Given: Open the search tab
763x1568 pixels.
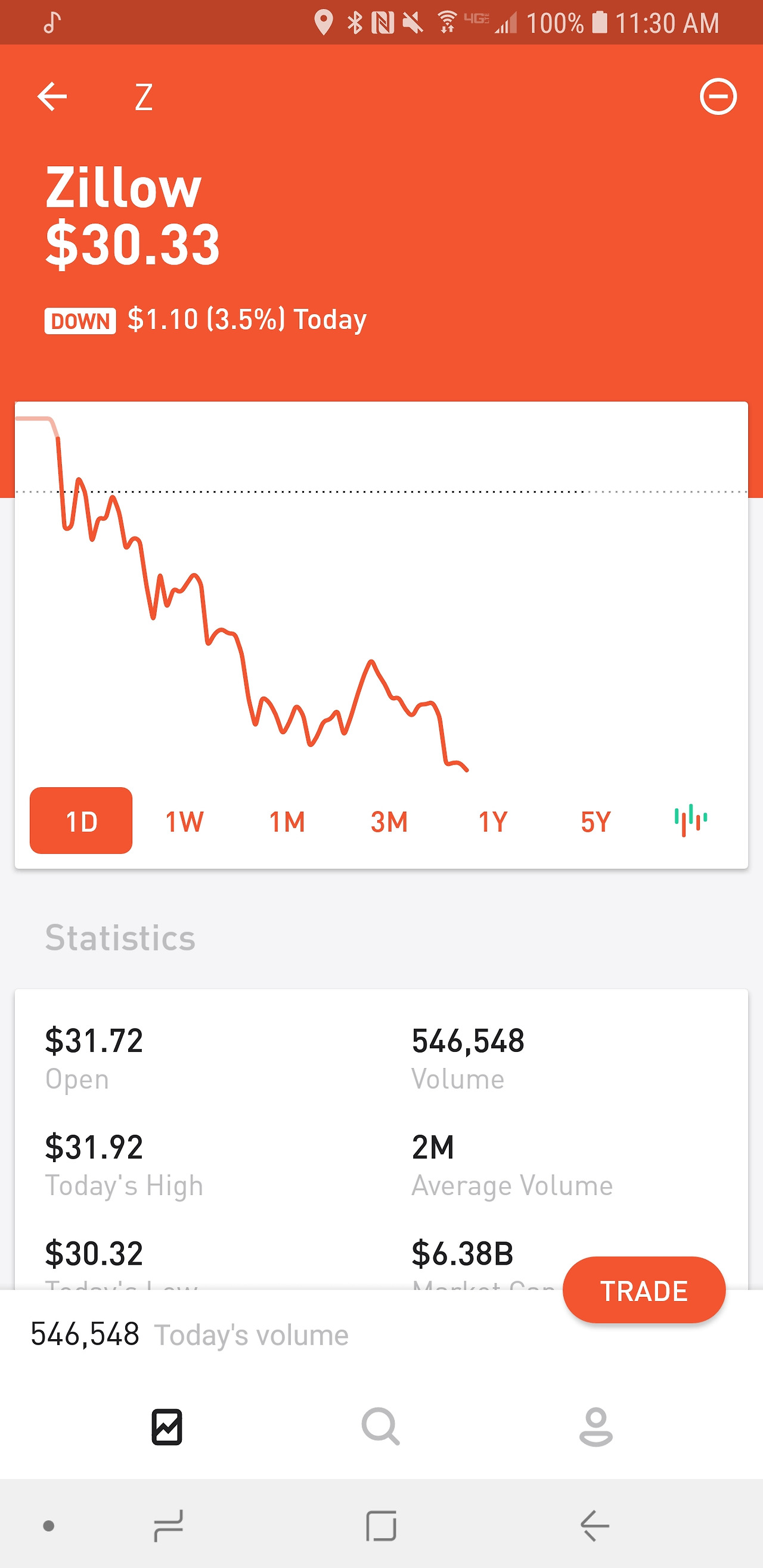Looking at the screenshot, I should click(380, 1427).
